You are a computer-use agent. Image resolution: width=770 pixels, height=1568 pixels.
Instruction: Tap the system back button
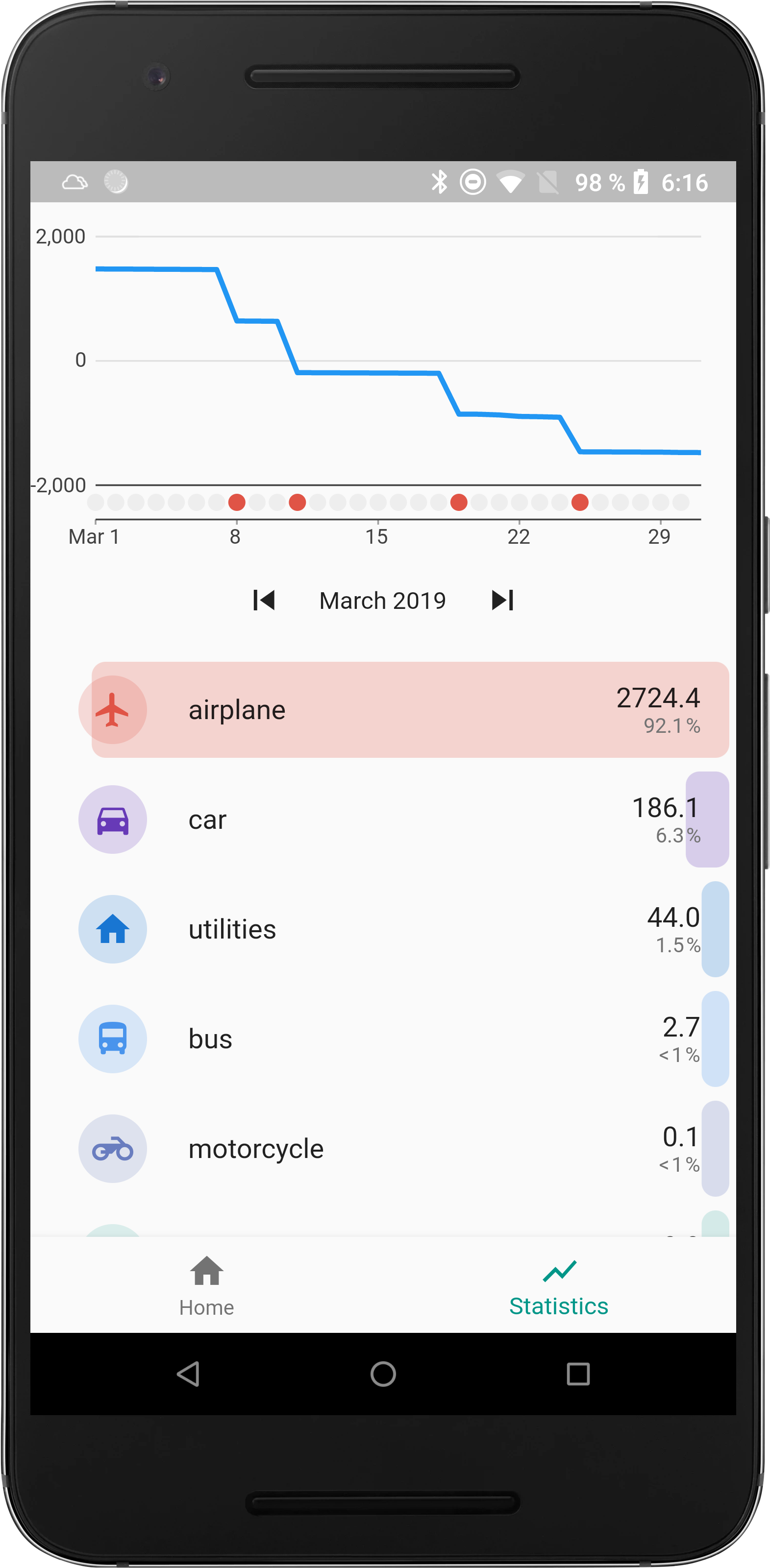click(x=188, y=1374)
